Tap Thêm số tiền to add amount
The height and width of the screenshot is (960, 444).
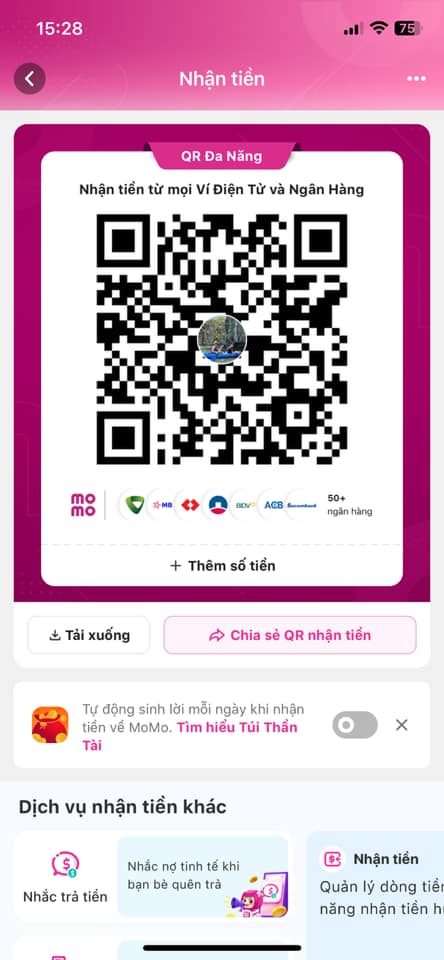(x=222, y=565)
